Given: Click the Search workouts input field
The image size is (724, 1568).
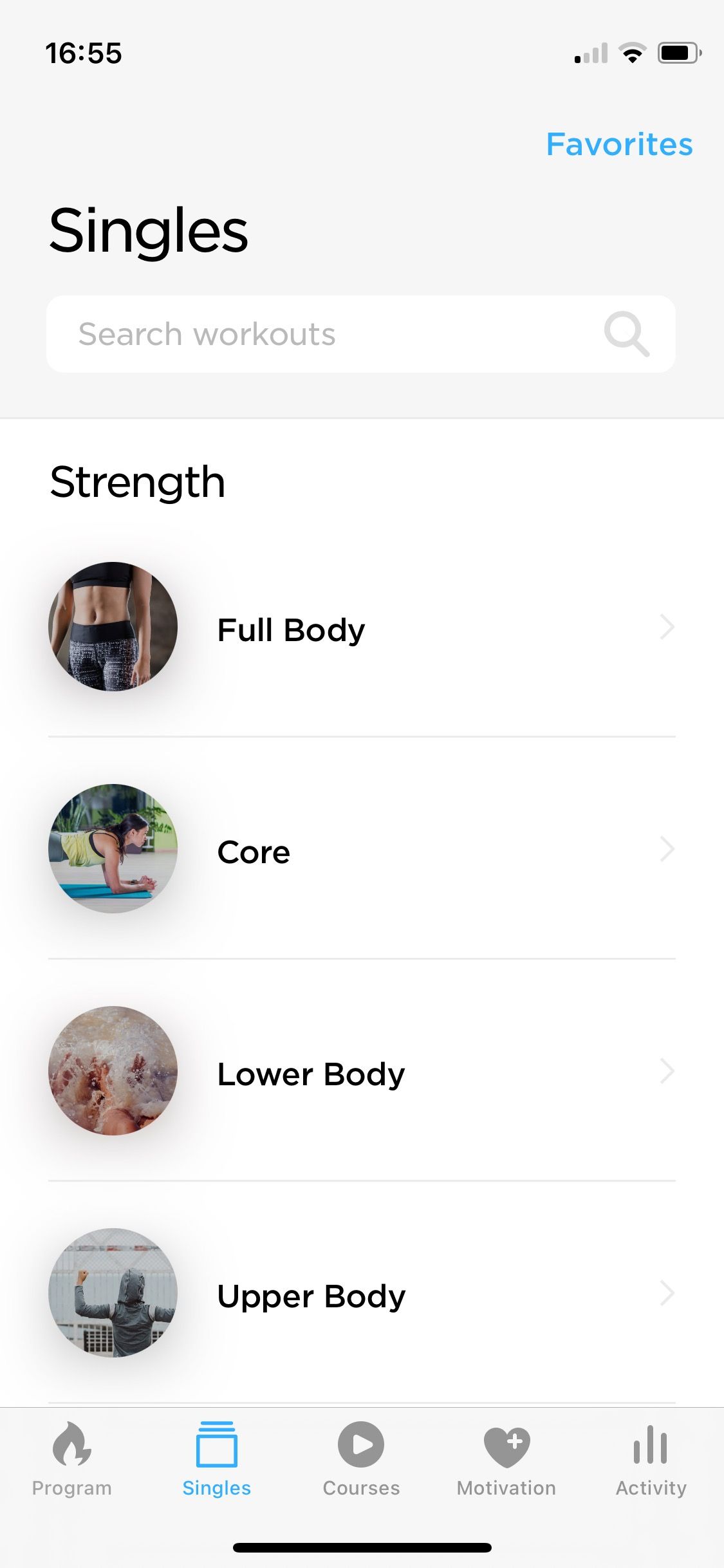Looking at the screenshot, I should 257,333.
